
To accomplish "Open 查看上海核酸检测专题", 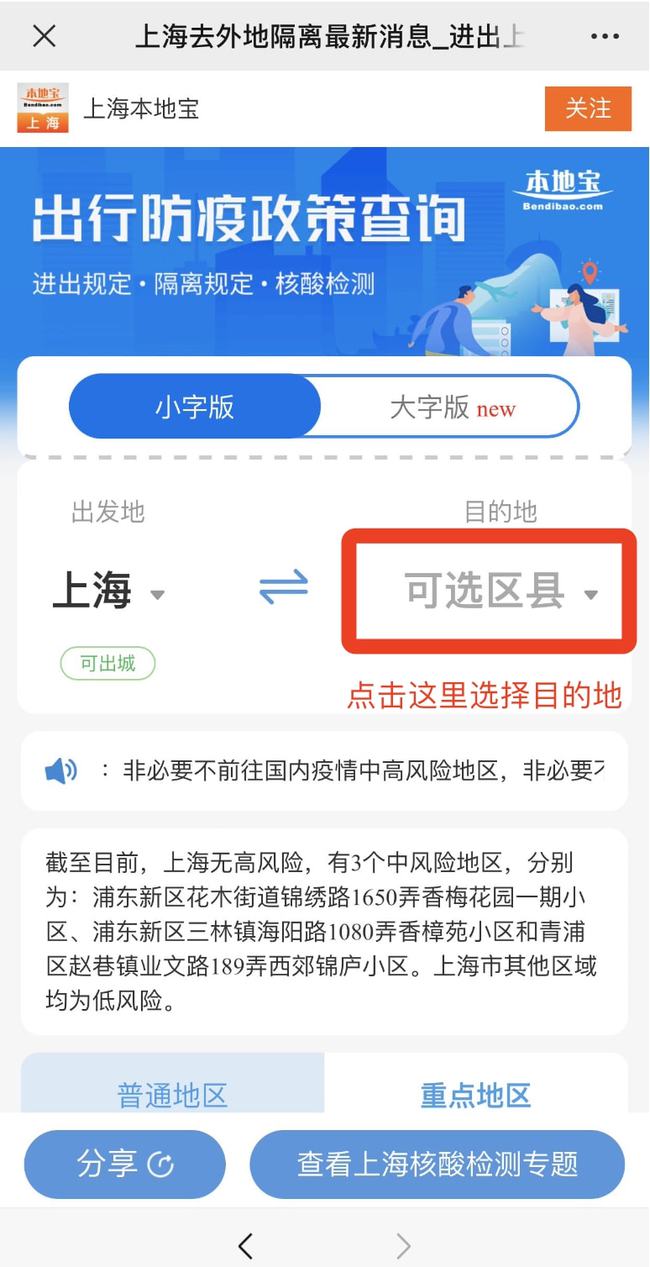I will pos(438,1164).
